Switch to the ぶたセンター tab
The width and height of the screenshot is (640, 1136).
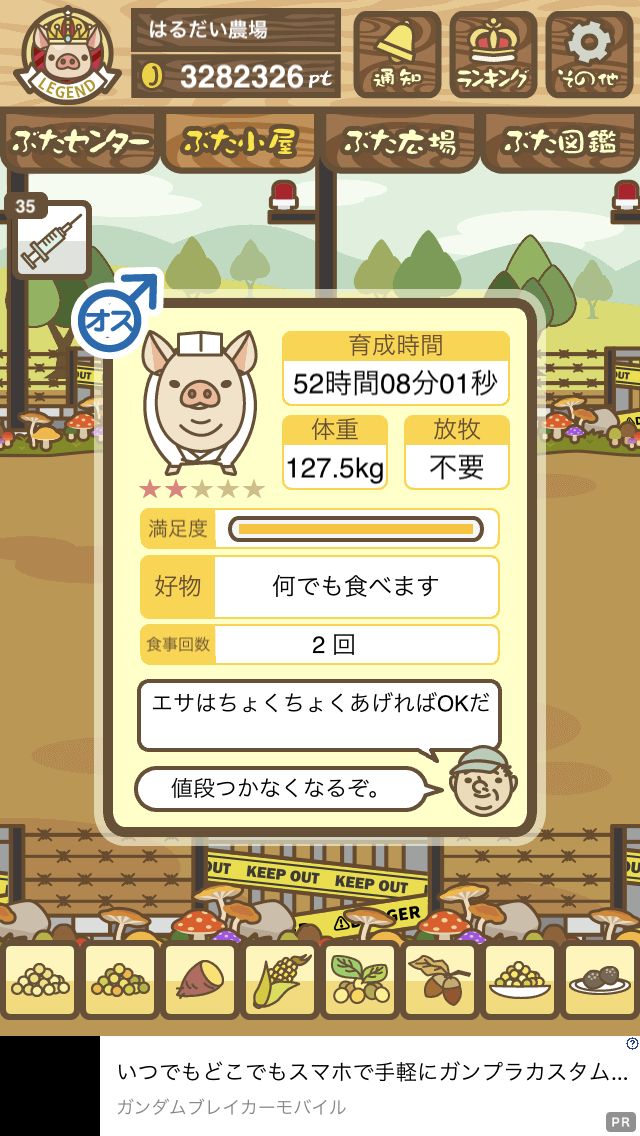80,143
